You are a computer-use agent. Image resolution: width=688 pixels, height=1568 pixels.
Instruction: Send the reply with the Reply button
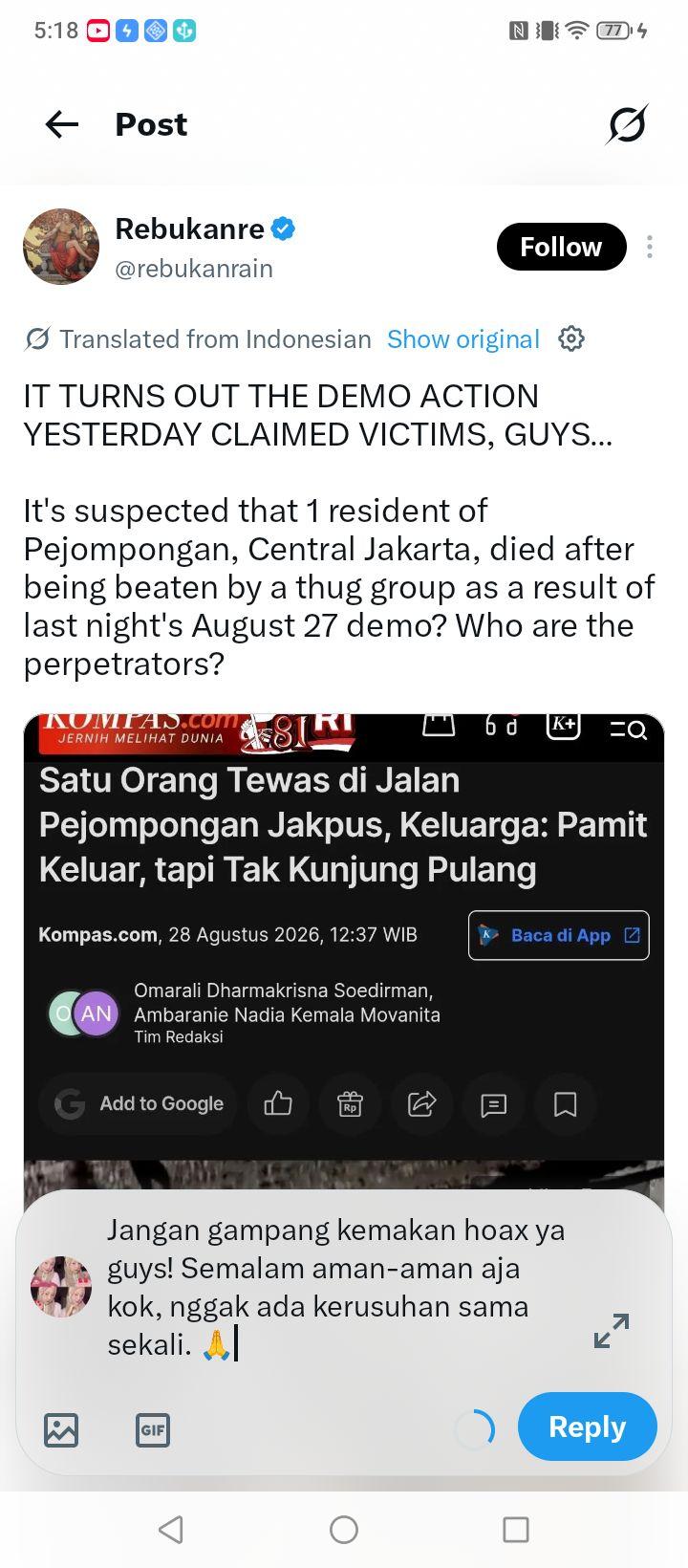(x=588, y=1426)
